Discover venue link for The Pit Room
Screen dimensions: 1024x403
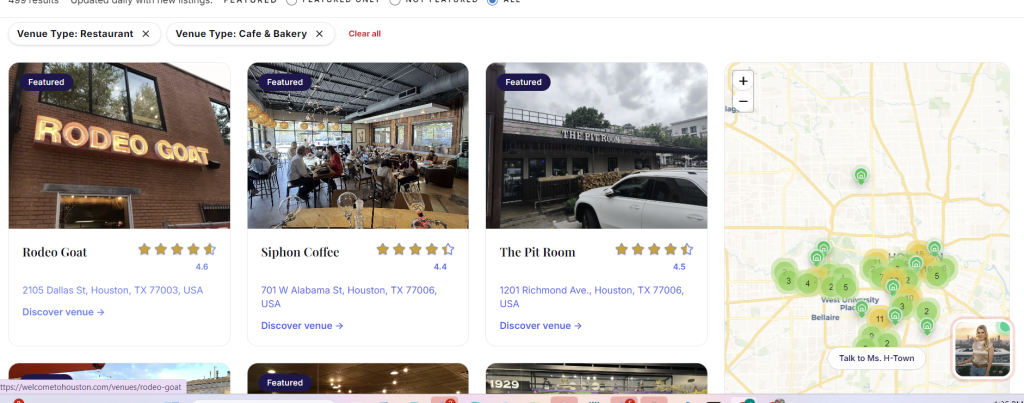[x=541, y=325]
